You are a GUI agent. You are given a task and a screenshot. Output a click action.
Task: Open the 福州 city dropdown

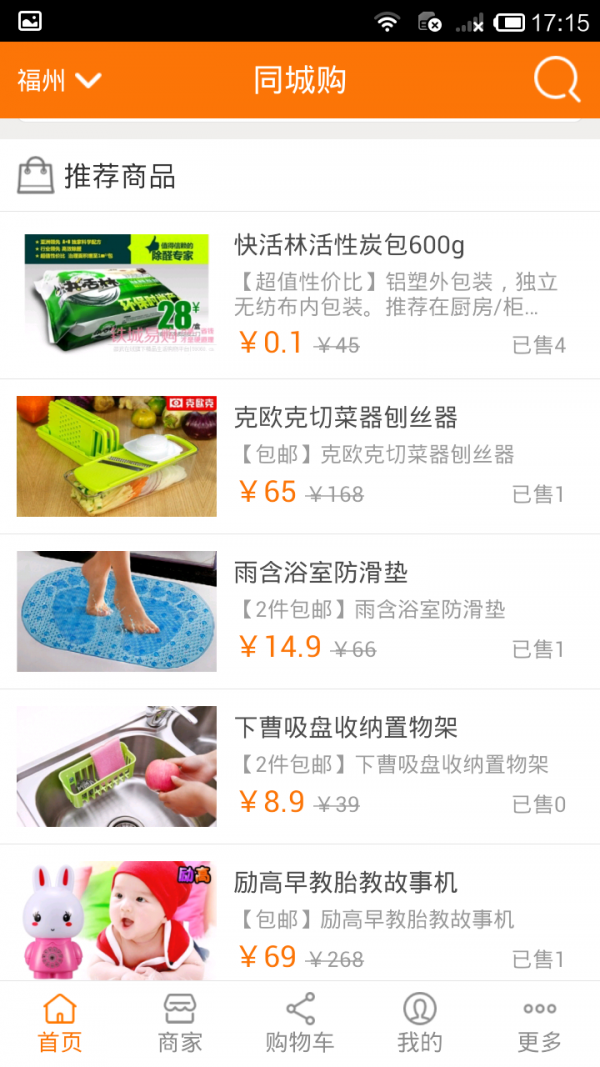(59, 80)
